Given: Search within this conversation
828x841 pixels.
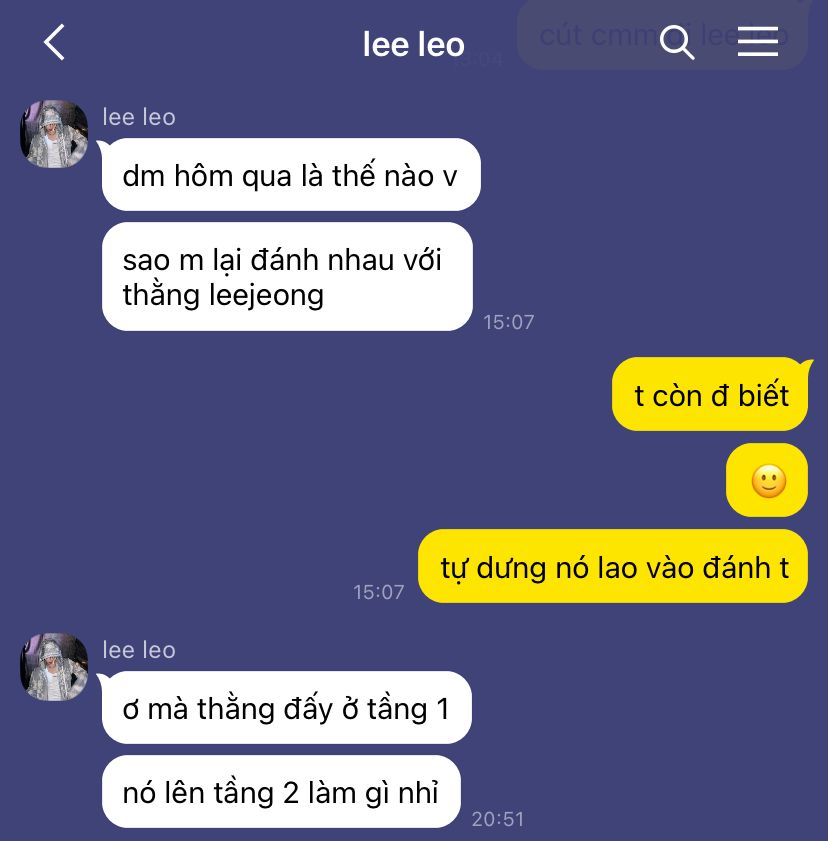Looking at the screenshot, I should [x=677, y=43].
